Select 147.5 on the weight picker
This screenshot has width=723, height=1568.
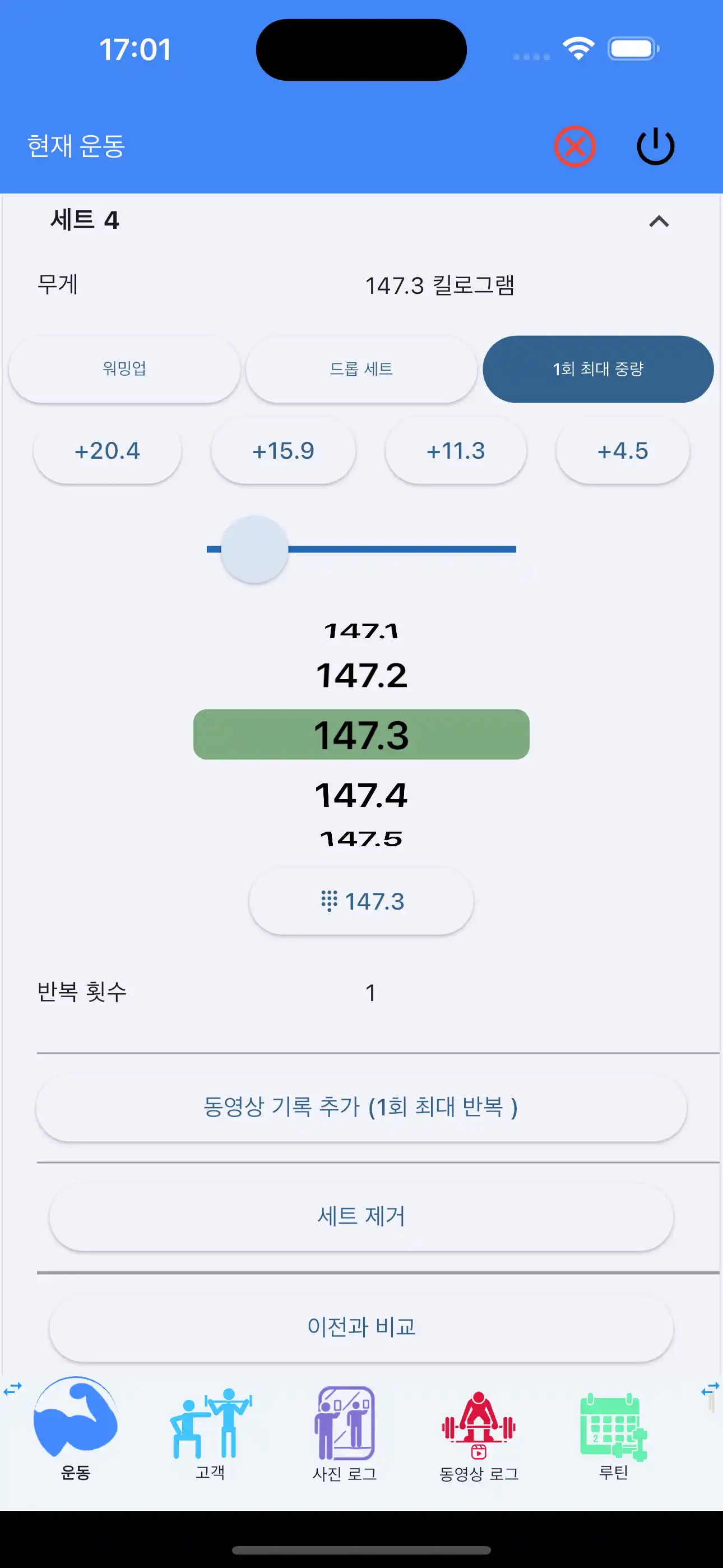point(361,840)
